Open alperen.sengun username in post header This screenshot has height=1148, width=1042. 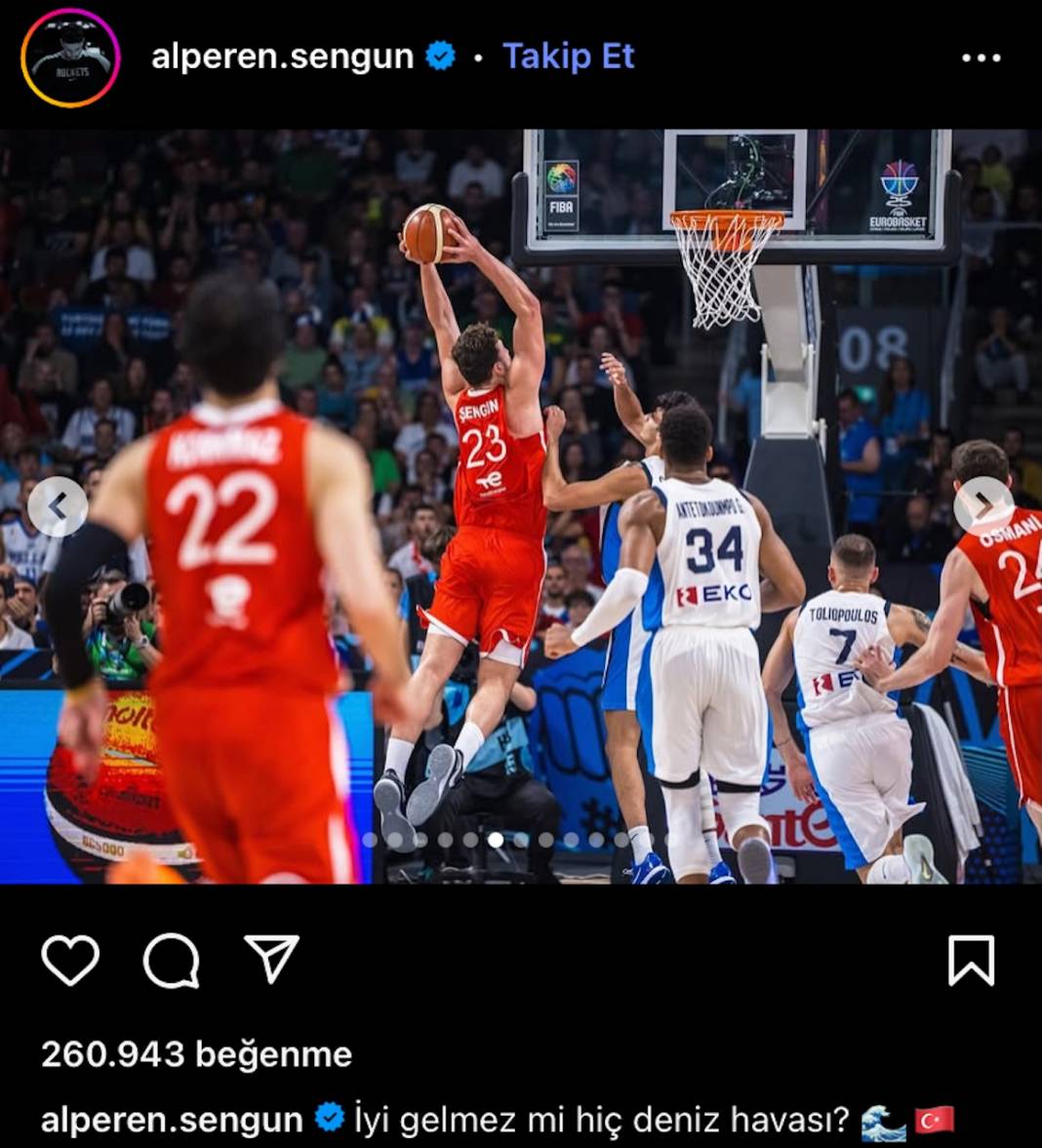click(x=282, y=57)
